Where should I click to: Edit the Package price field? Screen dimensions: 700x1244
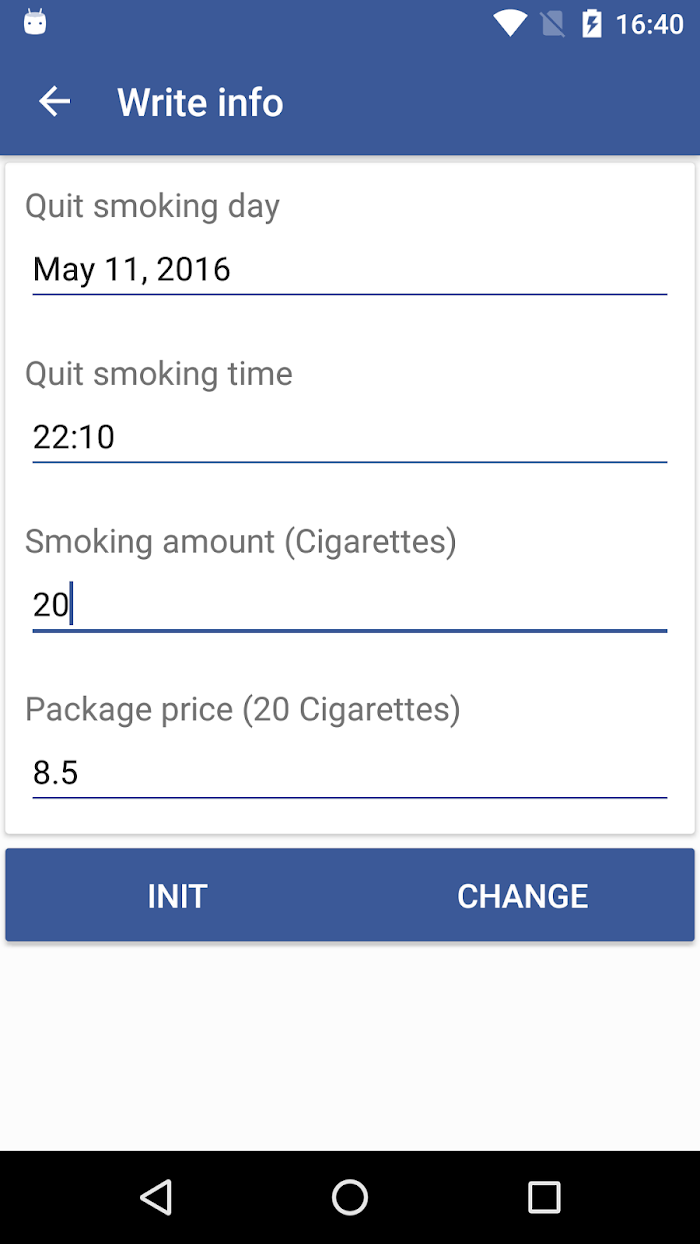tap(349, 774)
